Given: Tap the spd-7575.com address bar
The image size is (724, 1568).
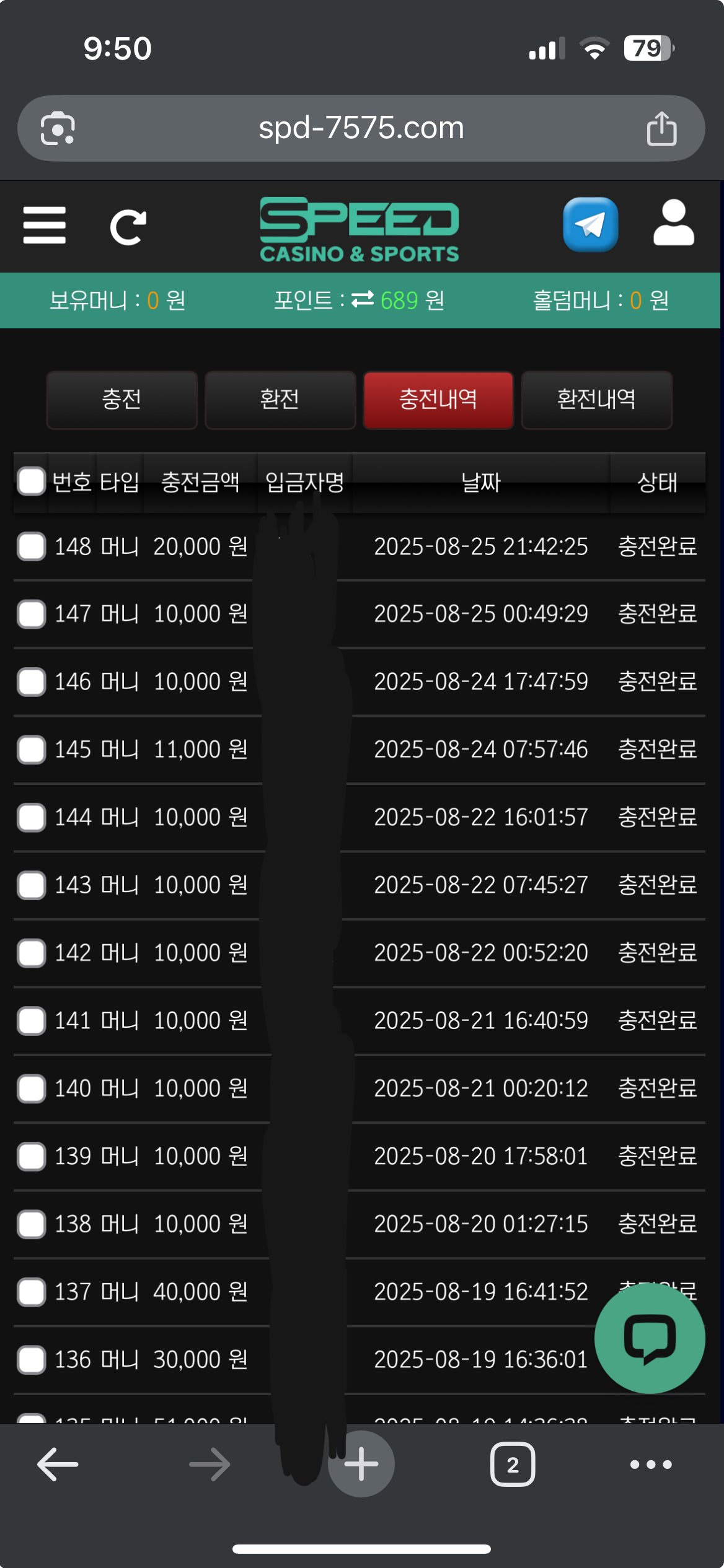Looking at the screenshot, I should (x=361, y=128).
